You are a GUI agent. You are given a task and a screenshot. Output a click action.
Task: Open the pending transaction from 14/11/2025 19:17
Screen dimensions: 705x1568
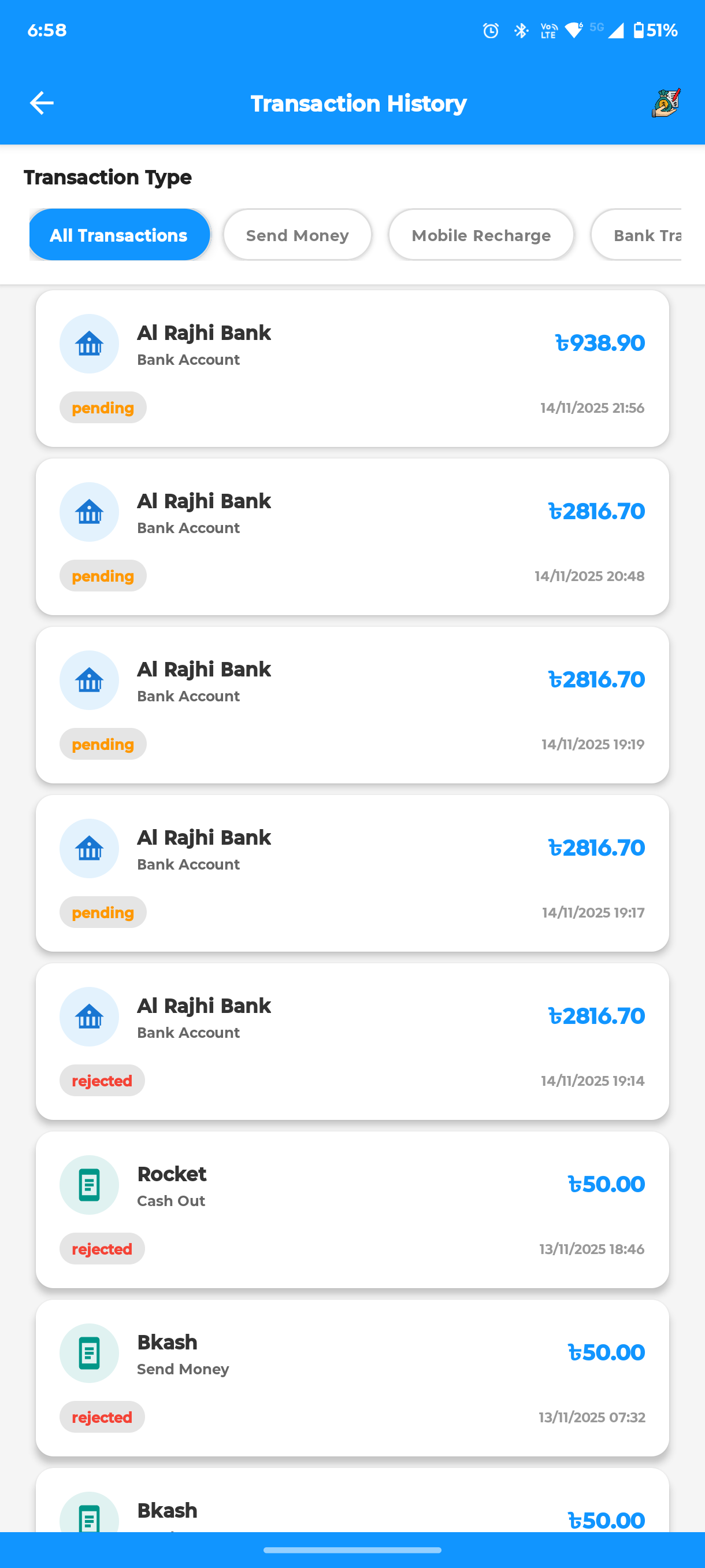pyautogui.click(x=352, y=873)
